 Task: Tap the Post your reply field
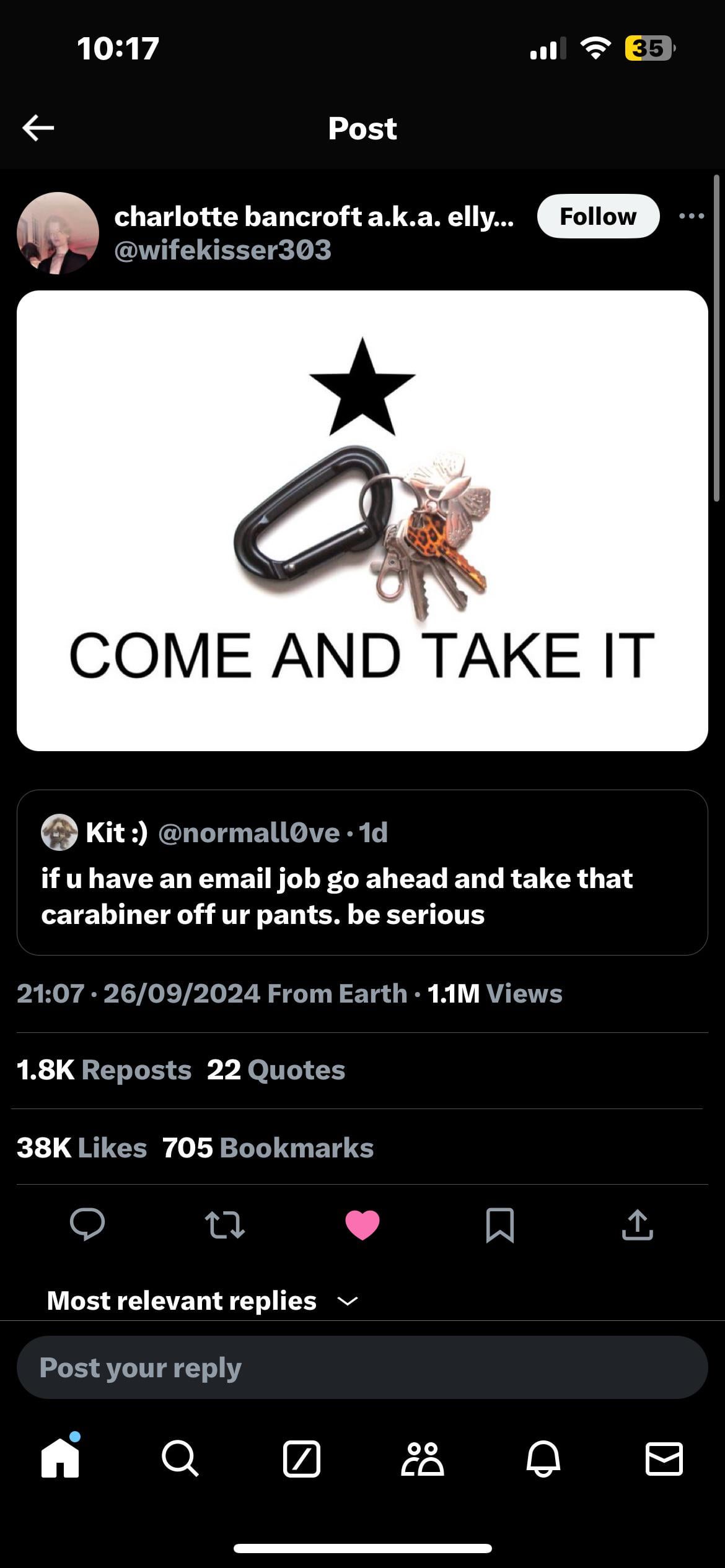pyautogui.click(x=362, y=1367)
